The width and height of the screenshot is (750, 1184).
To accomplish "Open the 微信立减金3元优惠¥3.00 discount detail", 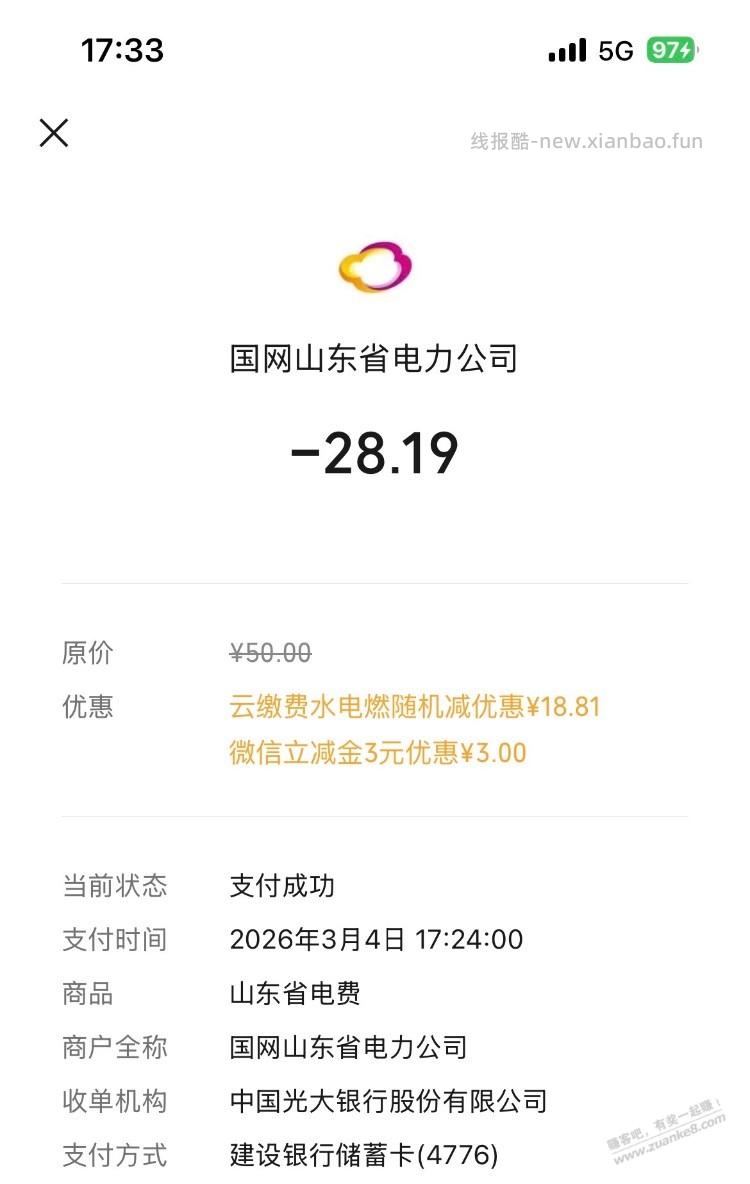I will [x=378, y=755].
